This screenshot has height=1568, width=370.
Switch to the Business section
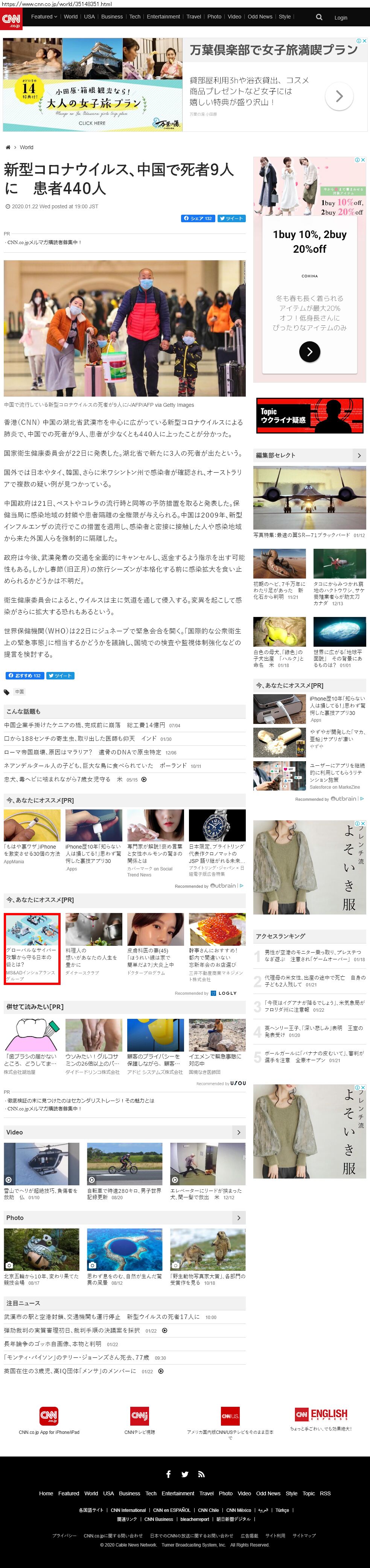click(x=111, y=17)
